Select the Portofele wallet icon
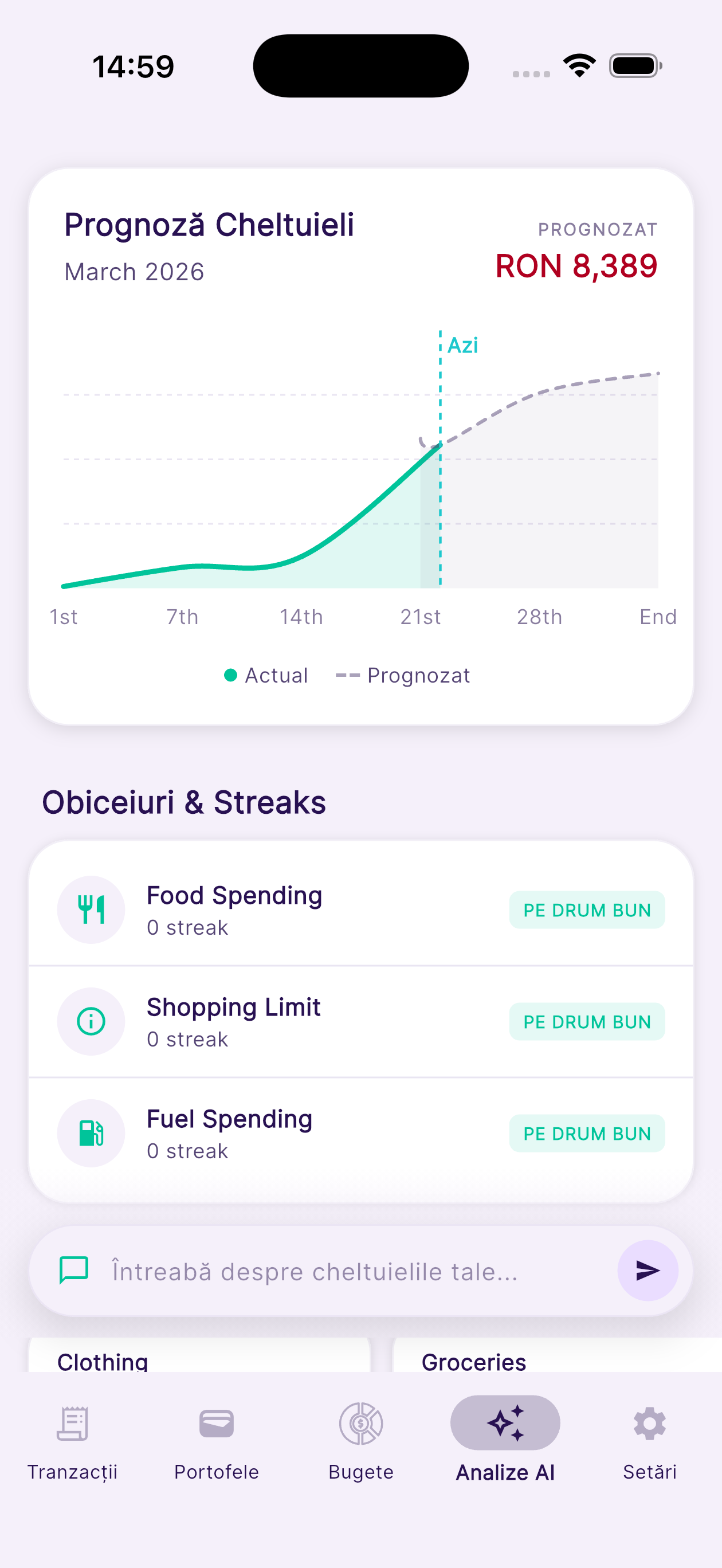 coord(217,1423)
